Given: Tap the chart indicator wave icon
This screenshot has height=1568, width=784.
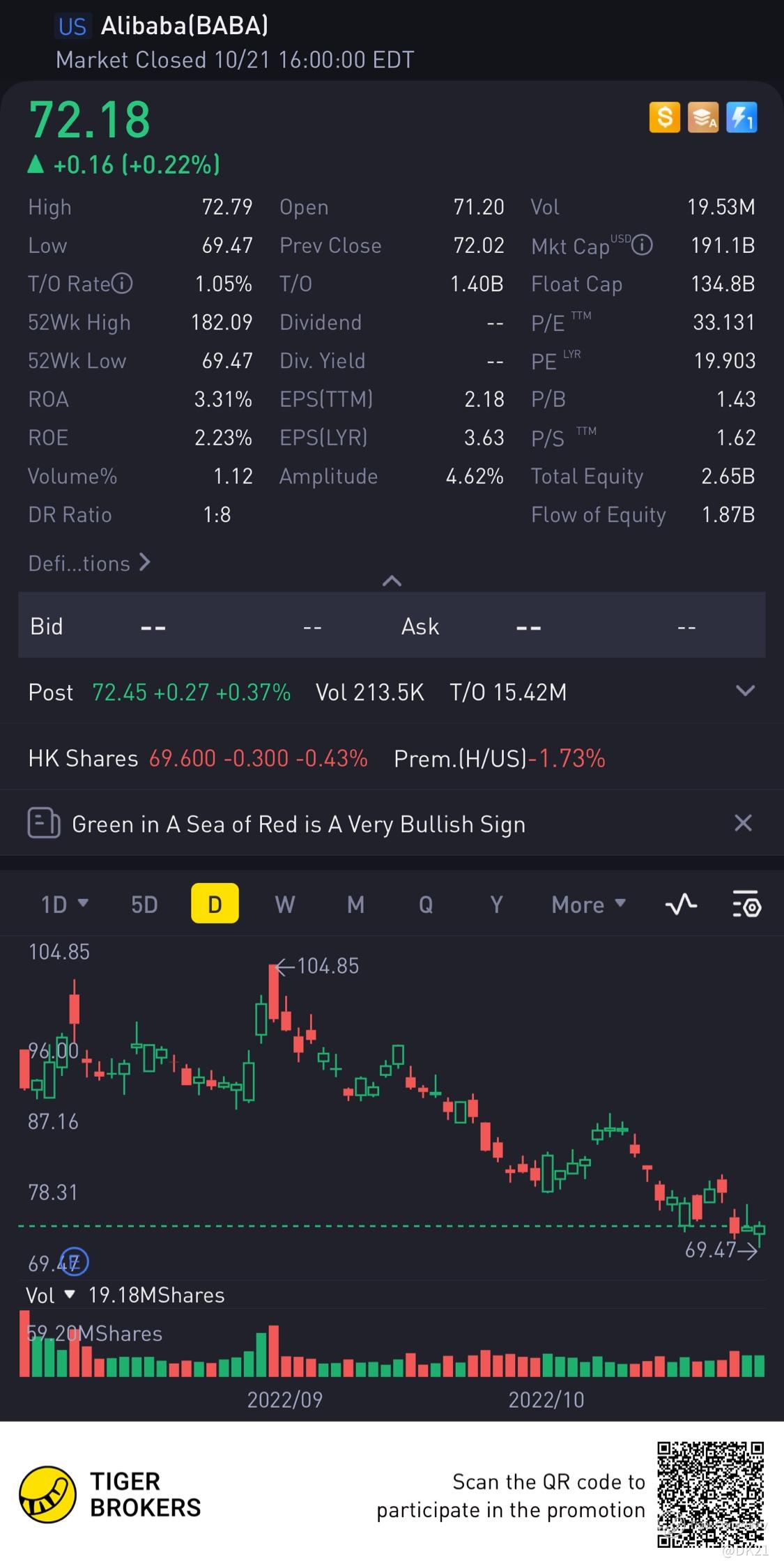Looking at the screenshot, I should (681, 904).
